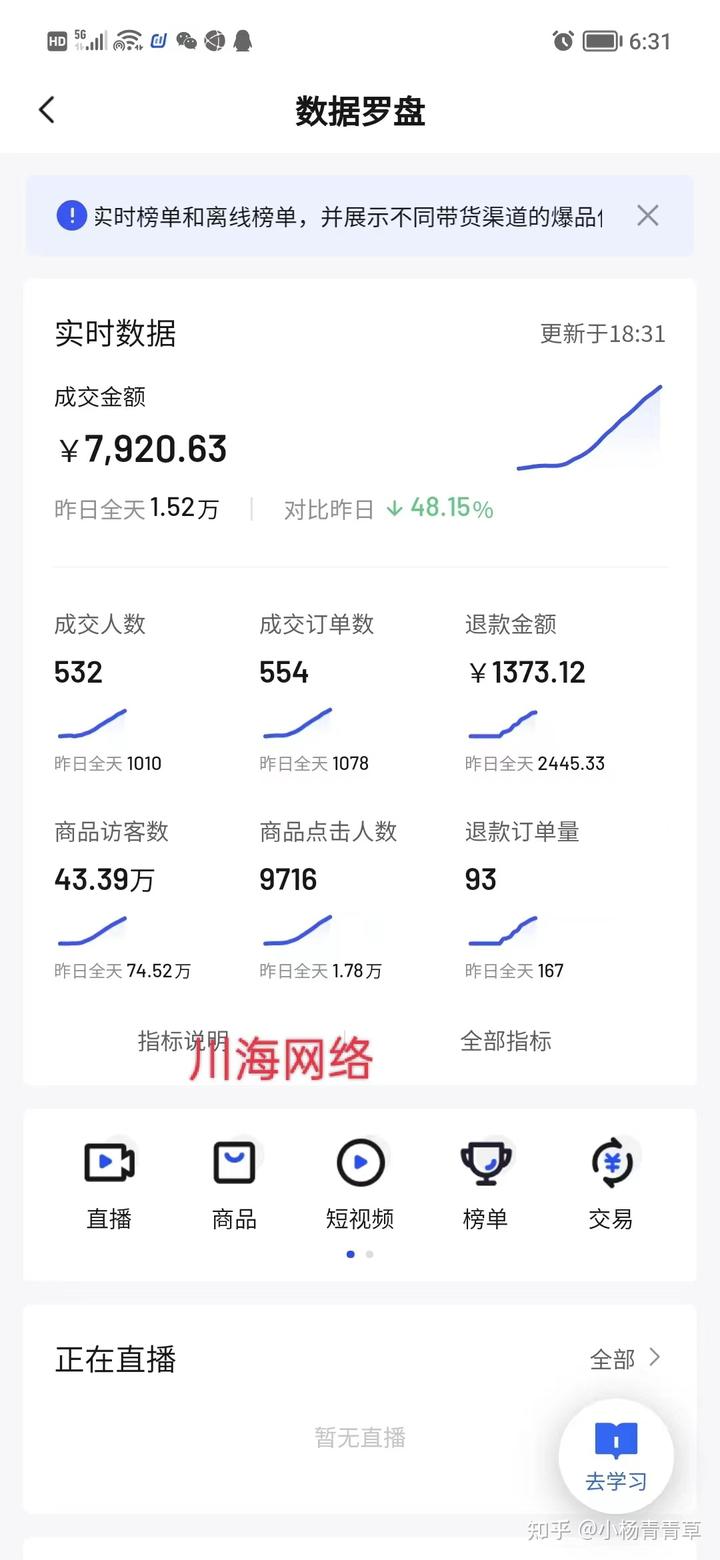
Task: Dismiss the banner with the X button
Action: pos(648,215)
